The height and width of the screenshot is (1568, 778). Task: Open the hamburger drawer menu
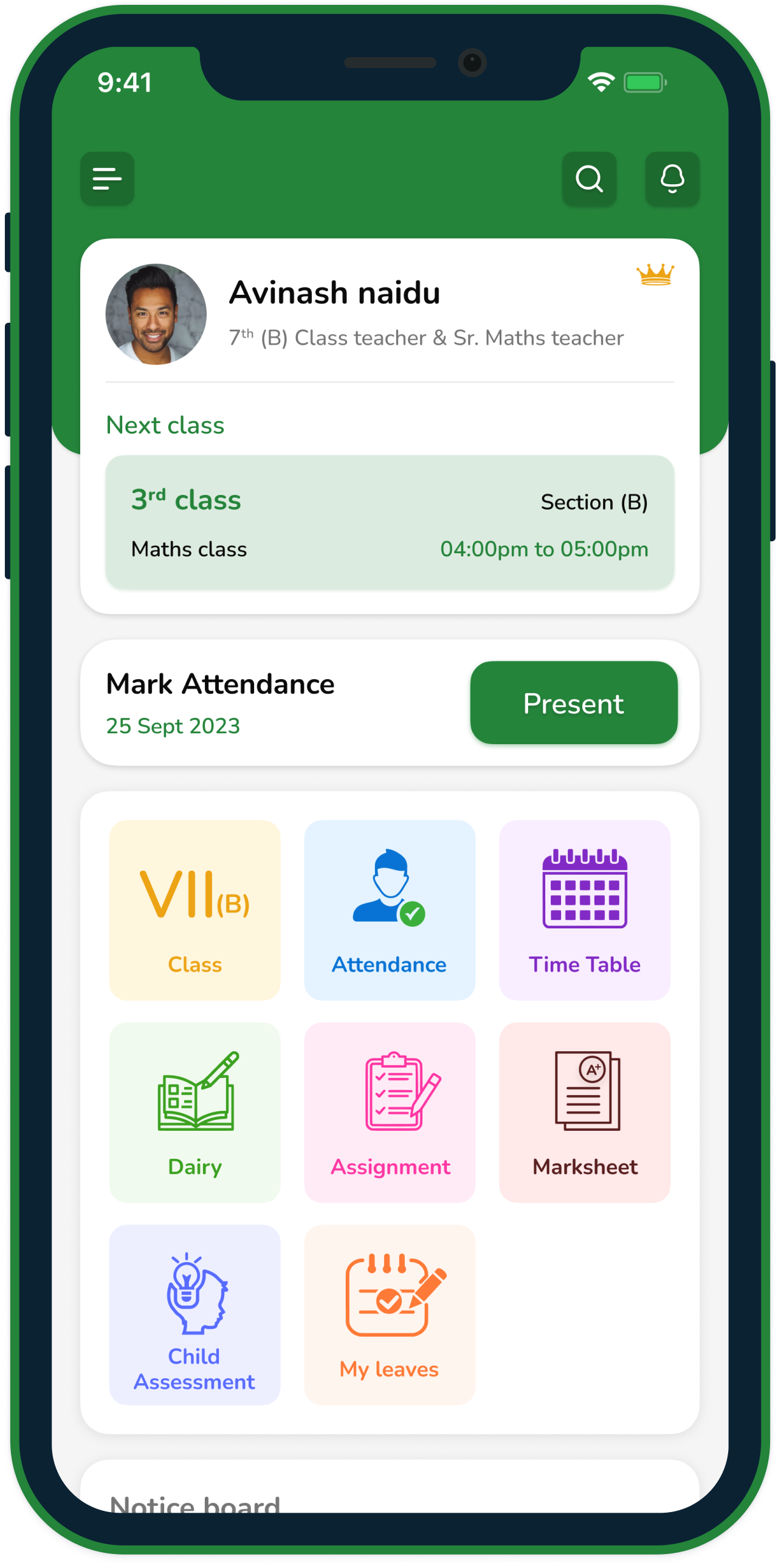coord(107,179)
